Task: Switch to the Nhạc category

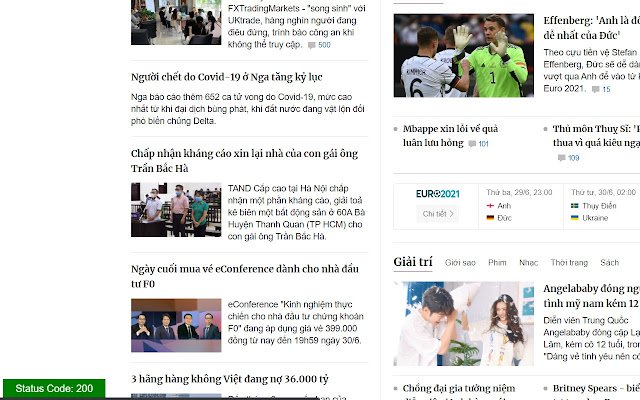Action: coord(527,263)
